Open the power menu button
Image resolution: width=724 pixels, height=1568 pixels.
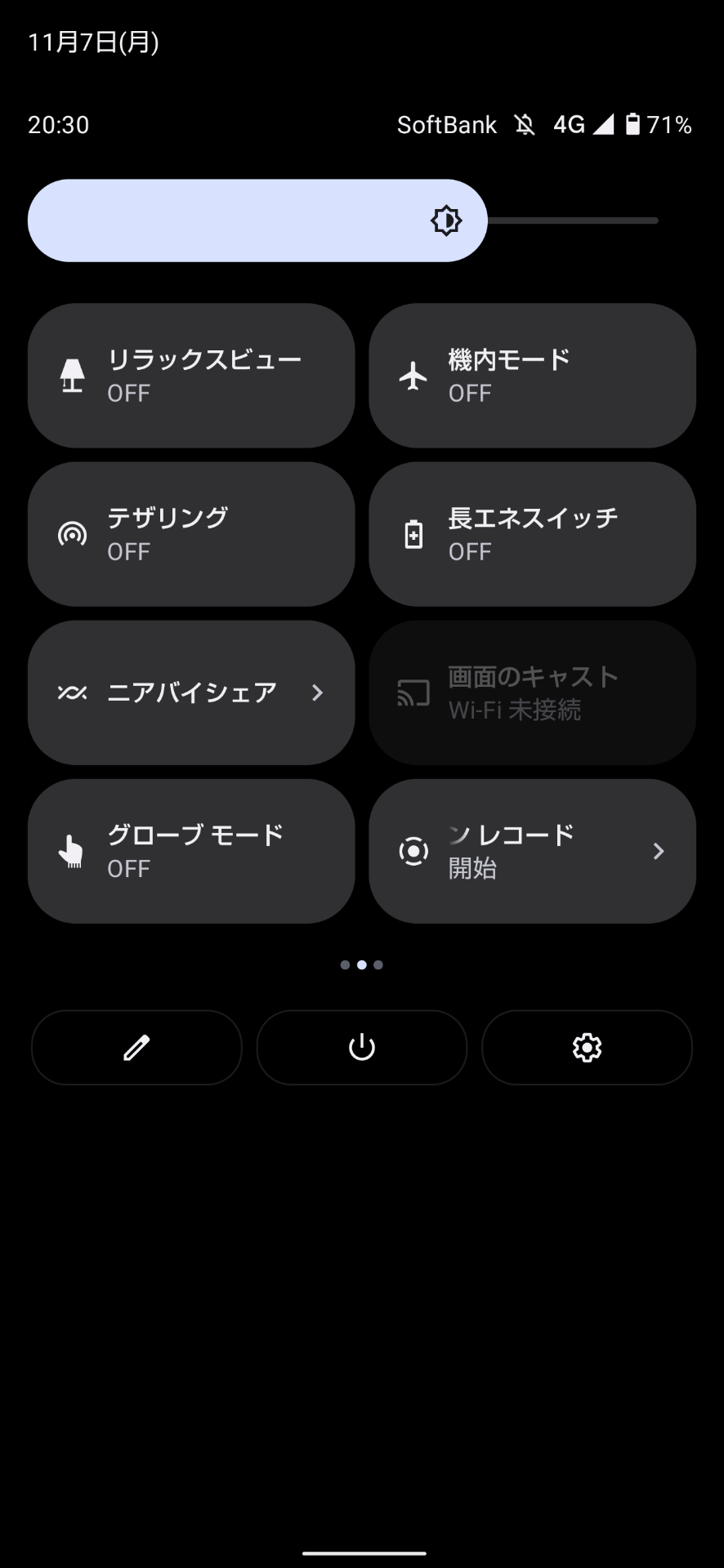click(362, 1048)
